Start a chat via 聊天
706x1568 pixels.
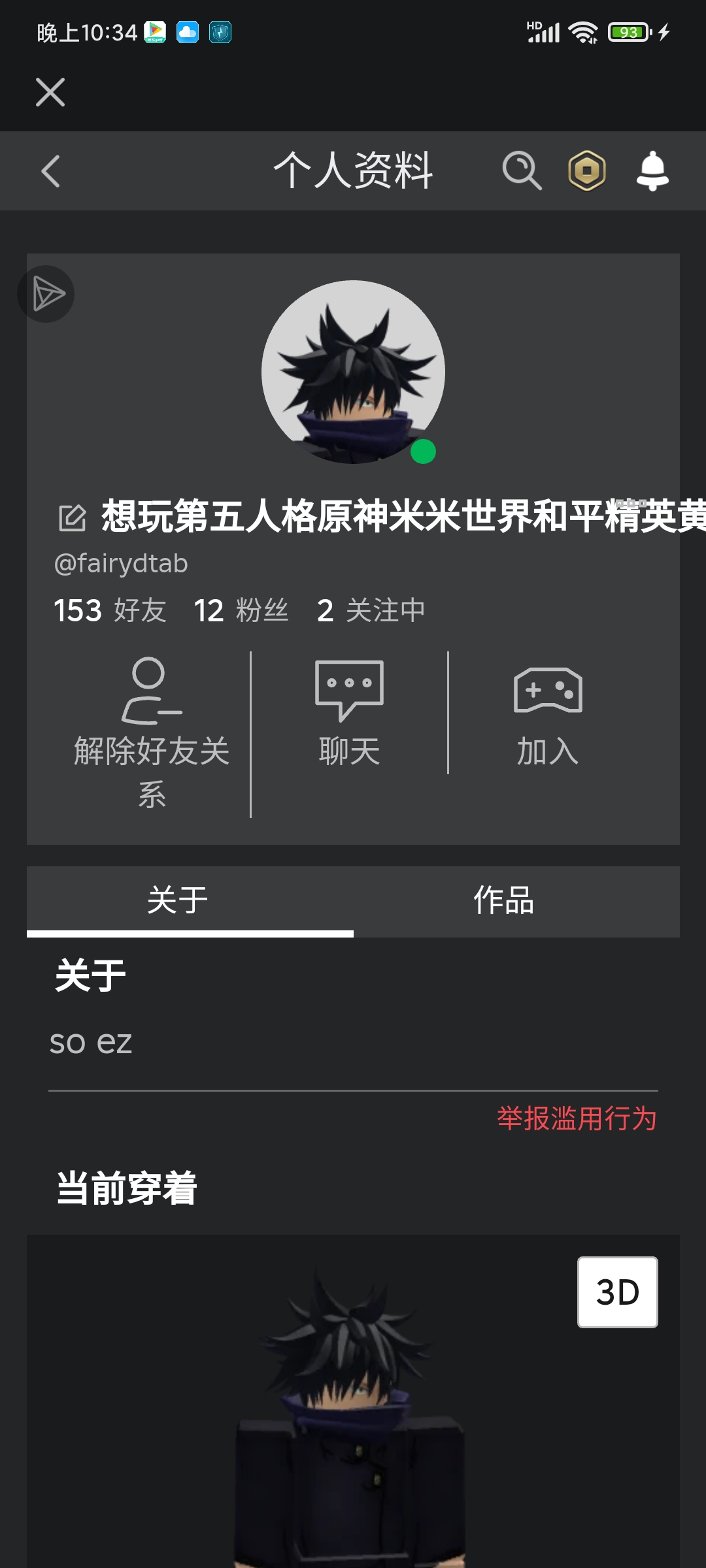point(349,713)
